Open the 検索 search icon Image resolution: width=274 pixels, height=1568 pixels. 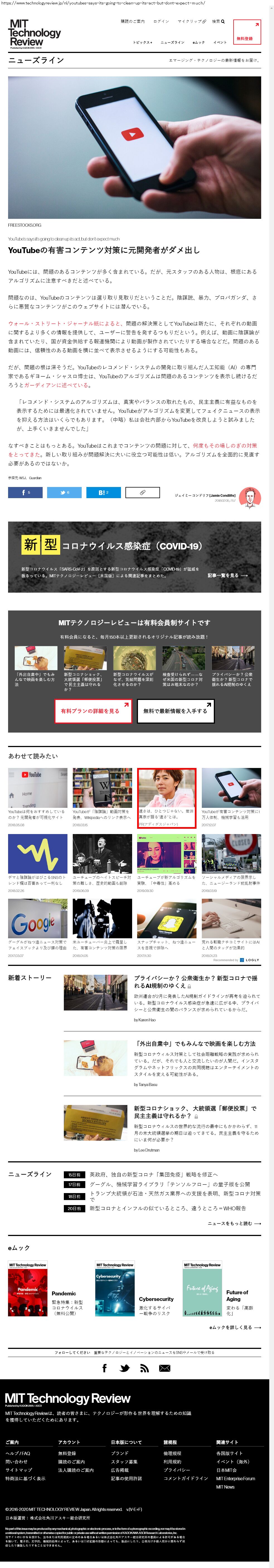tap(218, 21)
